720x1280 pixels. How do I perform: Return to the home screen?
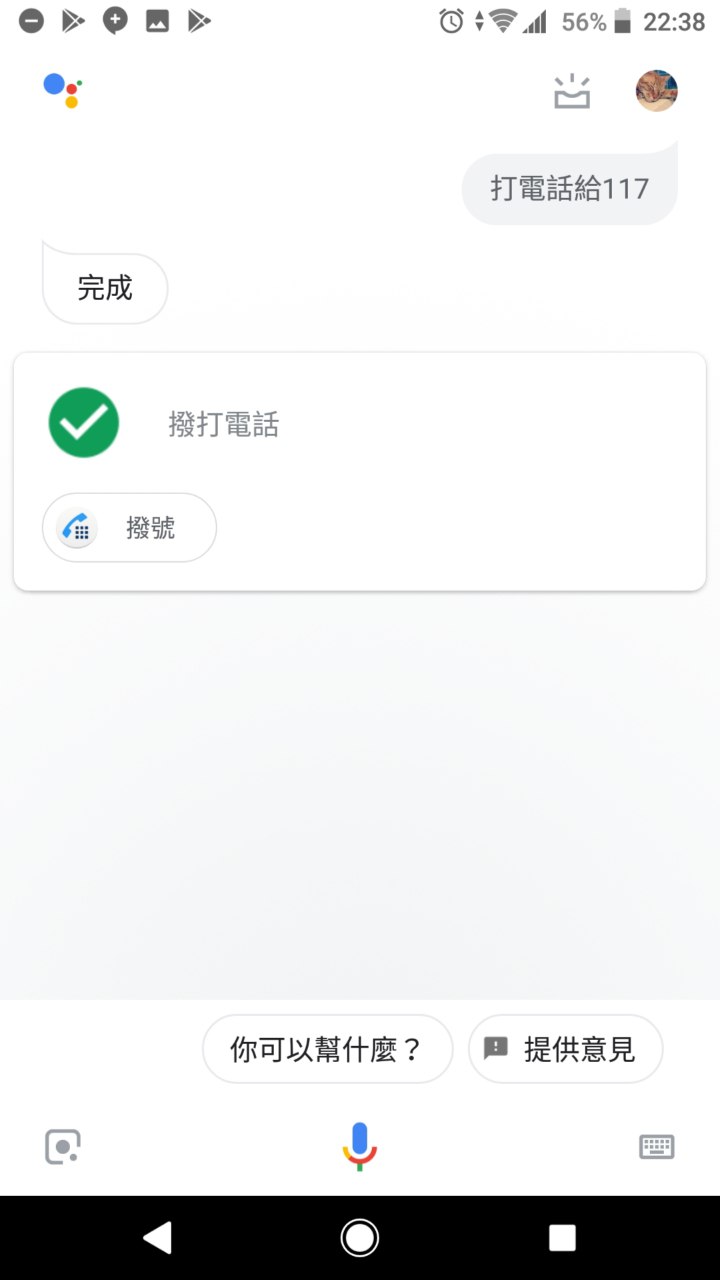tap(360, 1238)
